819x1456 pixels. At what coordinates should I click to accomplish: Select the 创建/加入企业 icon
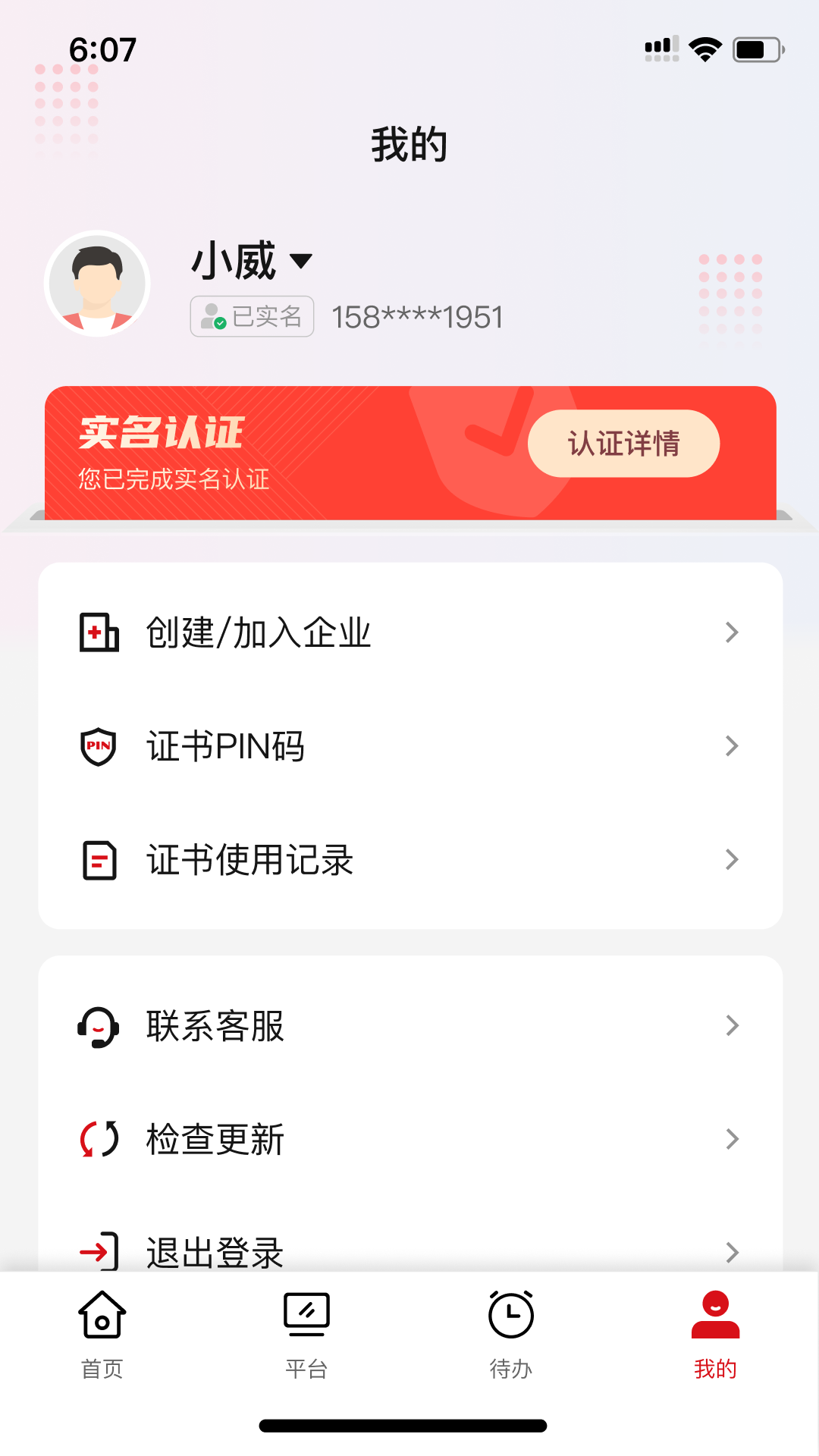98,632
